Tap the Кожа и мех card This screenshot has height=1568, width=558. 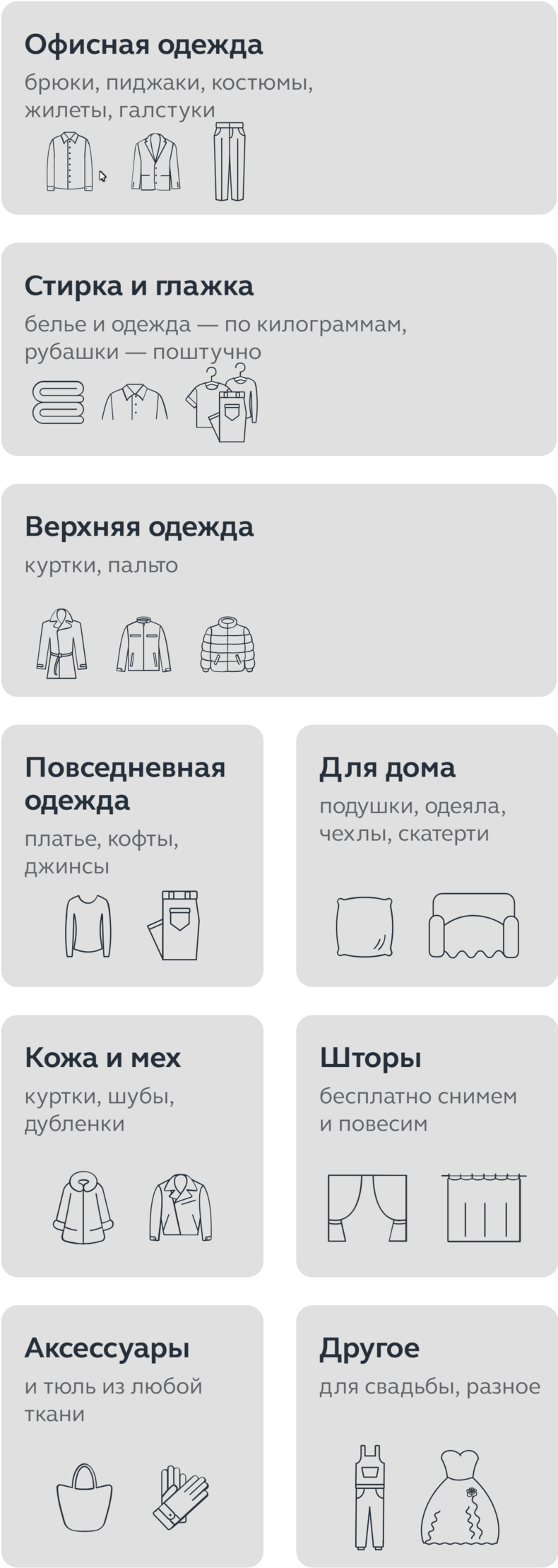pos(132,1145)
